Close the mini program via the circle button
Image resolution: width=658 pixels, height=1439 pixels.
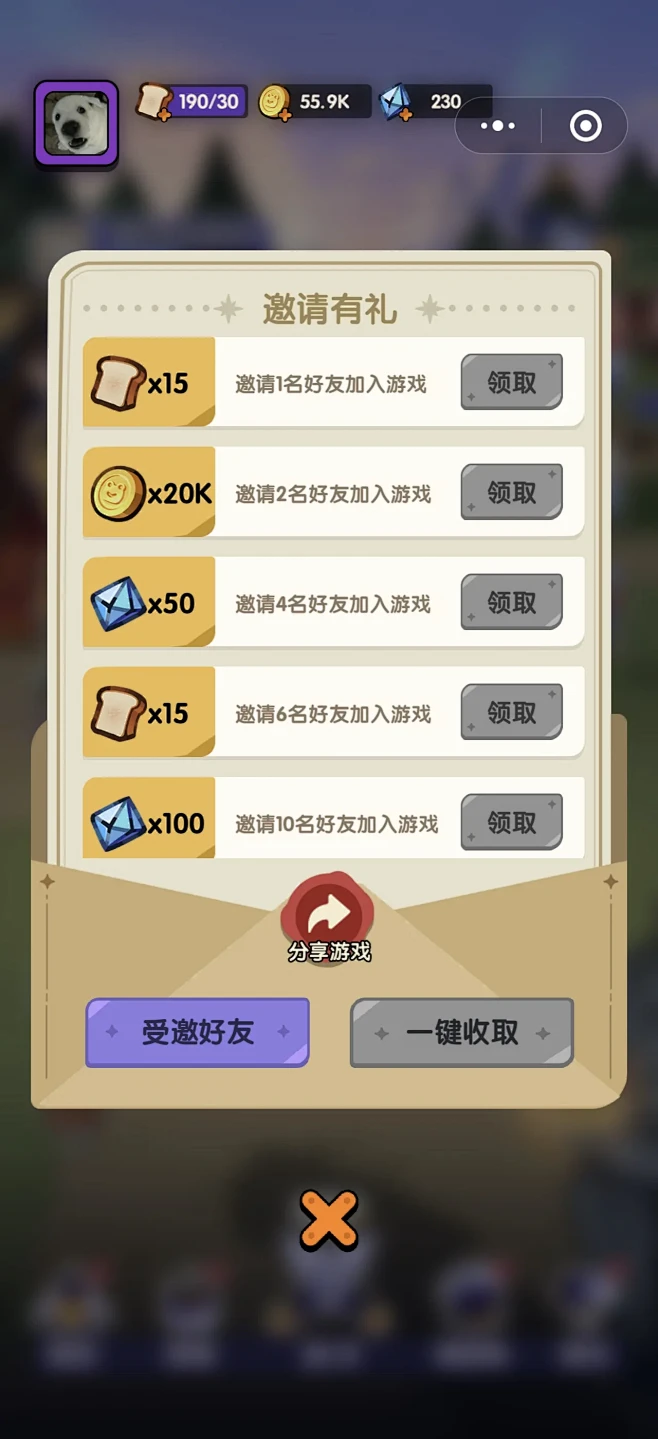click(x=585, y=126)
